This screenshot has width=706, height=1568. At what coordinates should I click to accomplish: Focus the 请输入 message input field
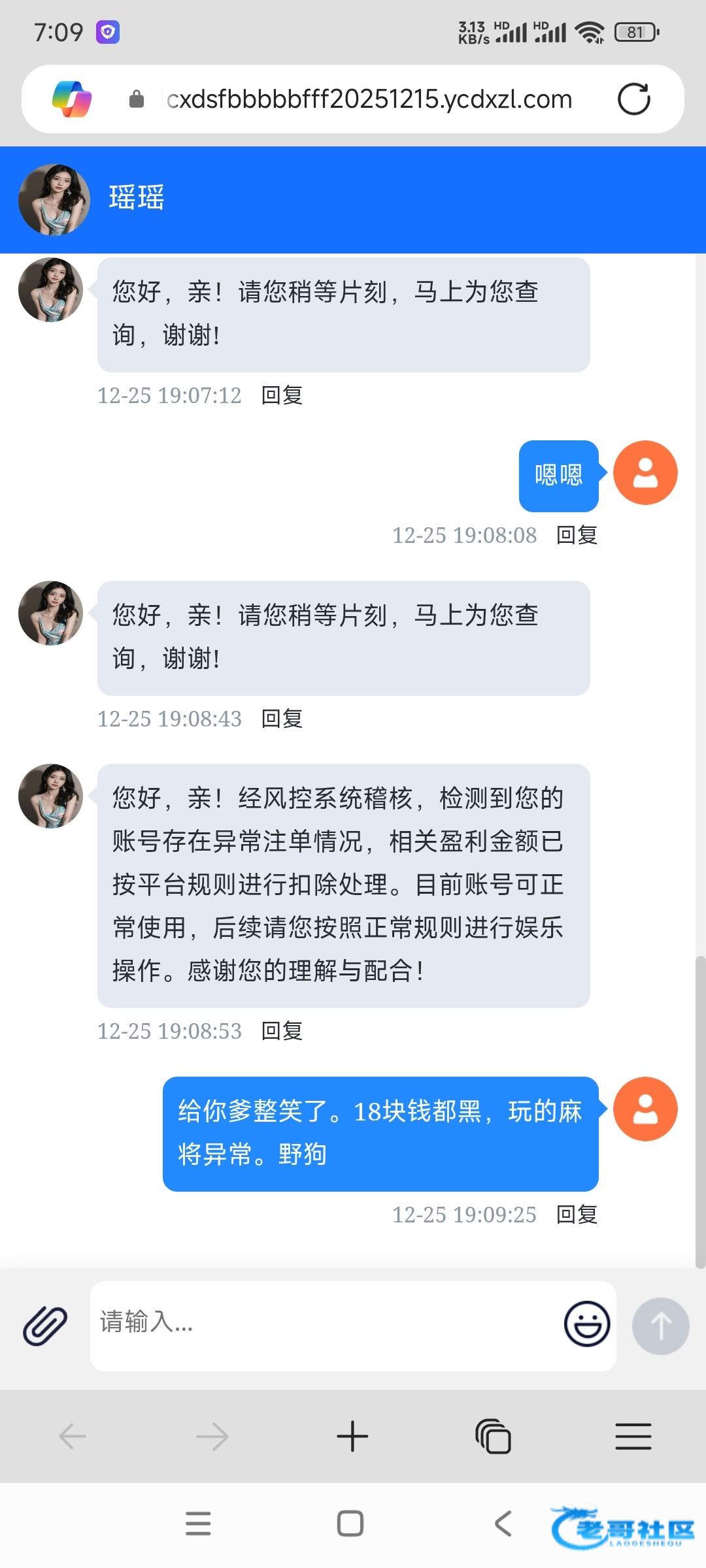[x=327, y=1326]
